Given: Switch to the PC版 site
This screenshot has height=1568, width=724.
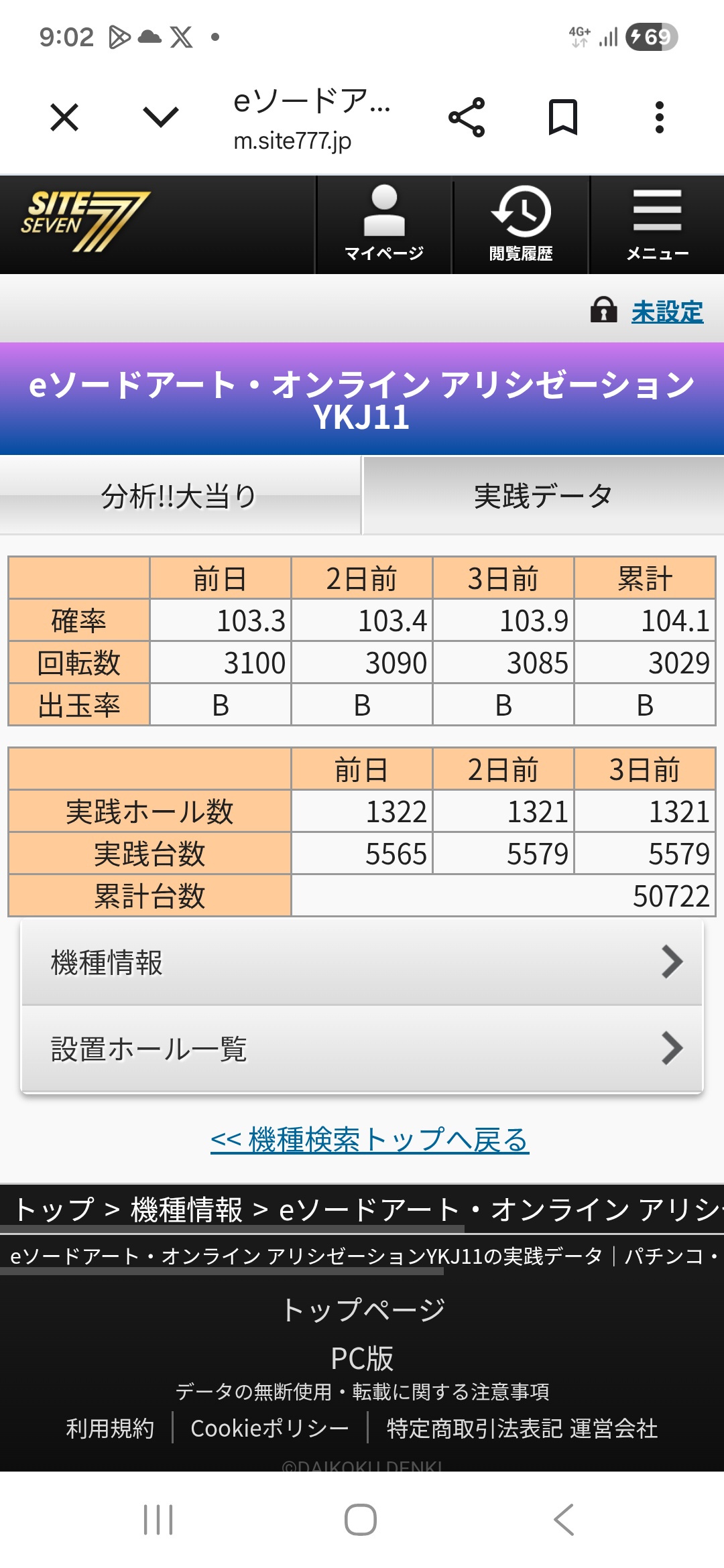Looking at the screenshot, I should (x=362, y=1358).
